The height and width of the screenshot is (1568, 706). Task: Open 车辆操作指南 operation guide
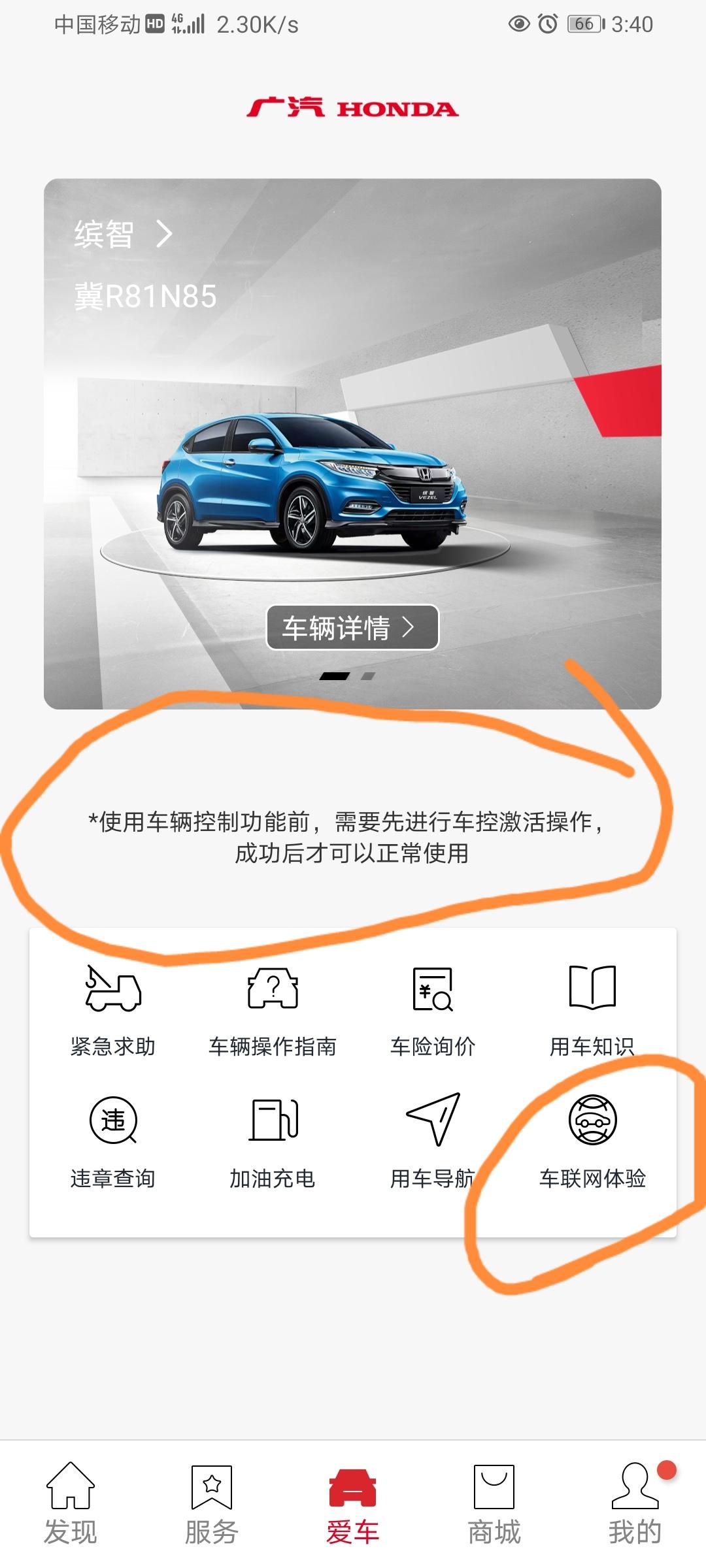[x=273, y=1009]
